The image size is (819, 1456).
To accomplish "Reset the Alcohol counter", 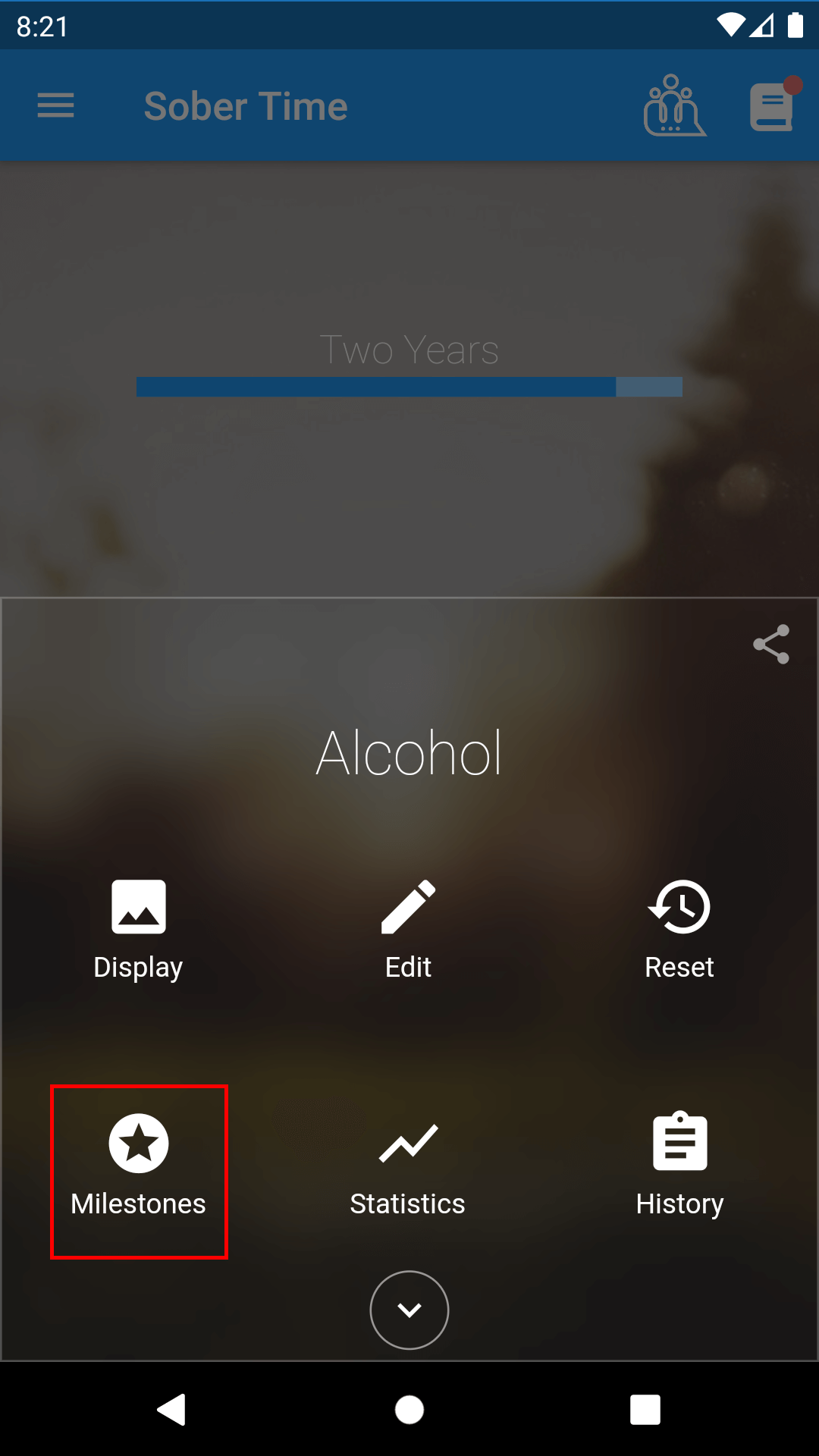I will point(679,929).
